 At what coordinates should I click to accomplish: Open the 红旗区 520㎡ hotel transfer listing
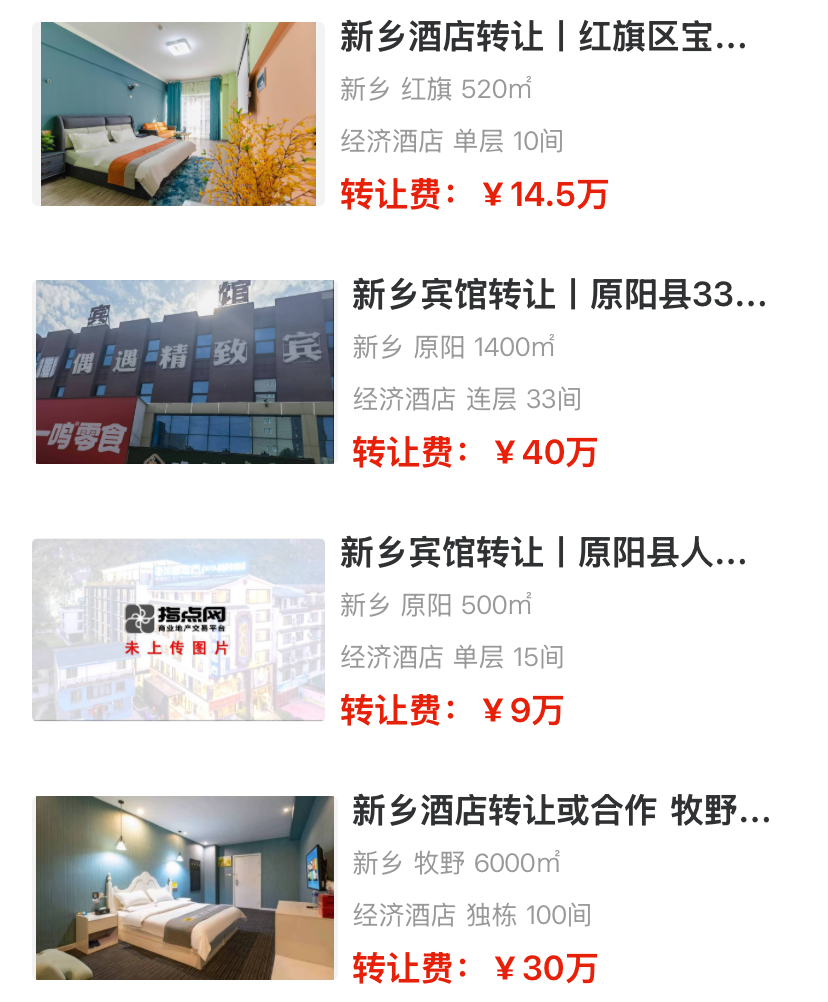click(543, 38)
